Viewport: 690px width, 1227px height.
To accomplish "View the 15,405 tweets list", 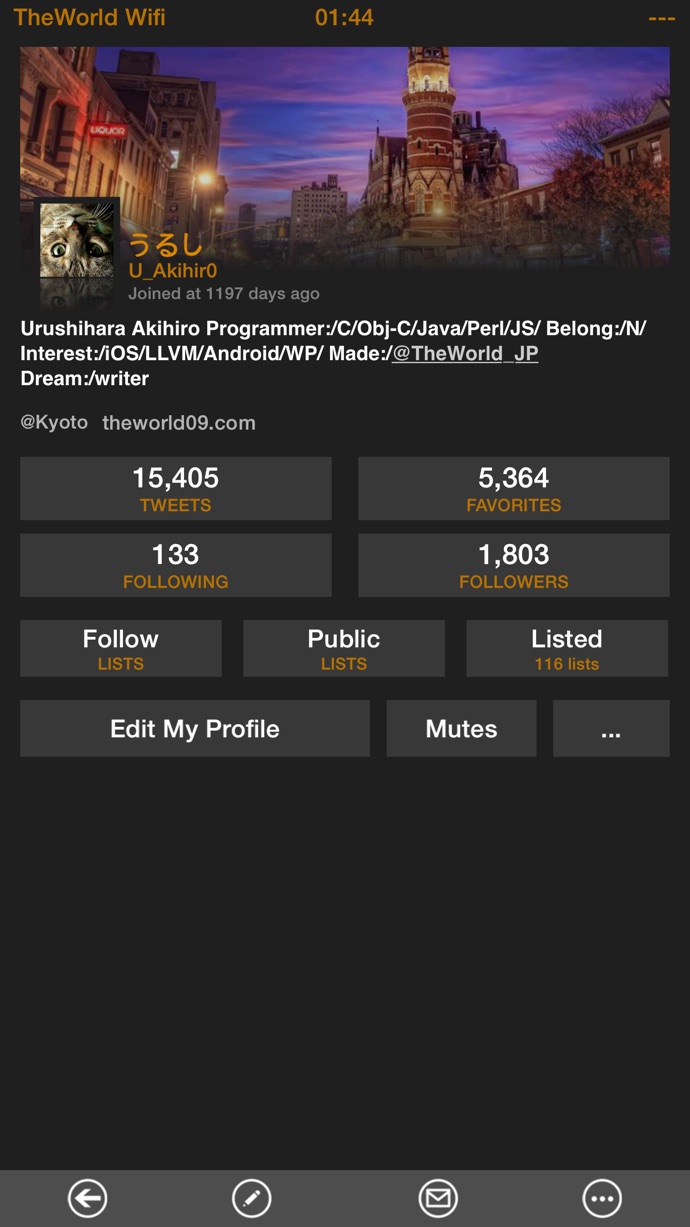I will [x=175, y=489].
